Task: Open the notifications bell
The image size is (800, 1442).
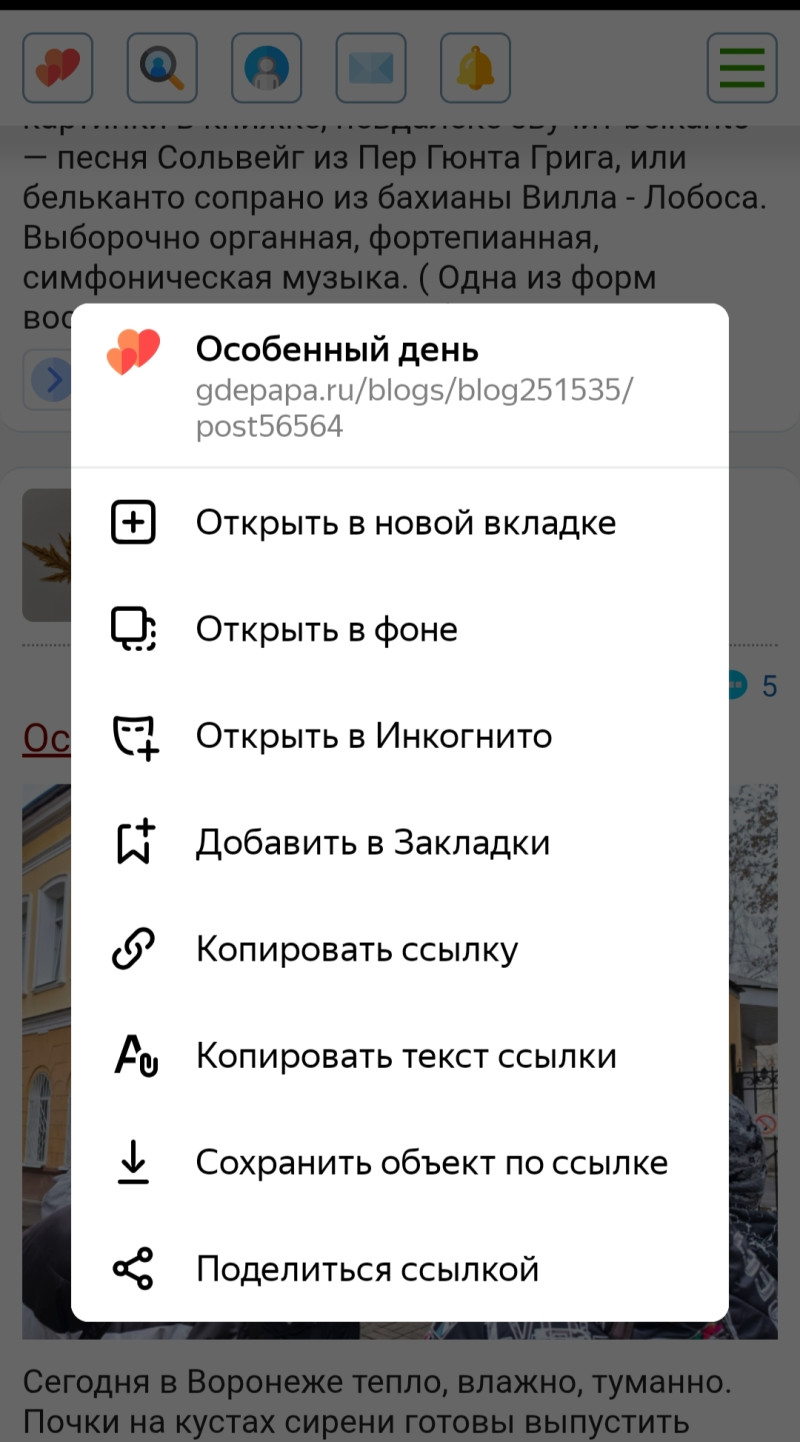Action: [475, 68]
